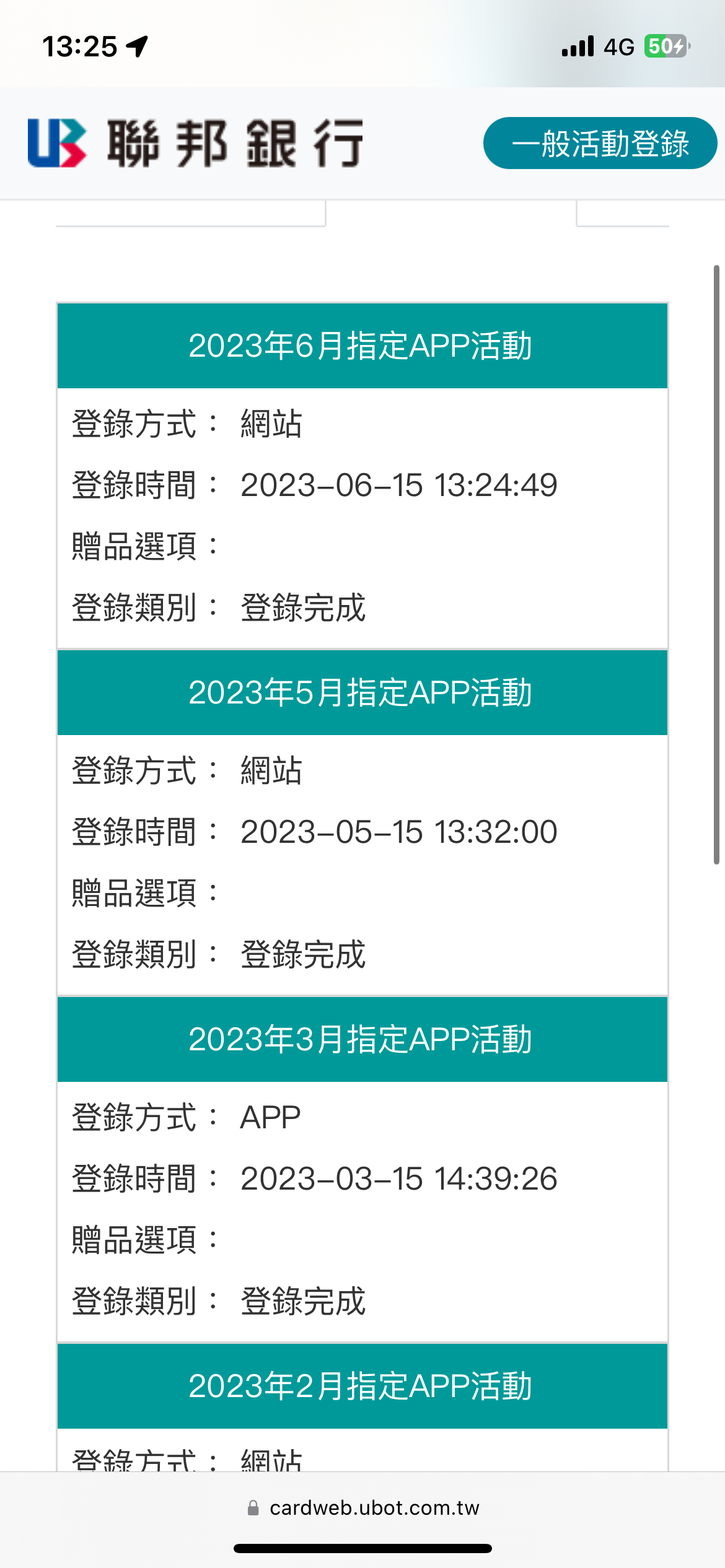Screen dimensions: 725x1568
Task: Tap the cardweb.ubot.com.tw address bar
Action: click(362, 1507)
